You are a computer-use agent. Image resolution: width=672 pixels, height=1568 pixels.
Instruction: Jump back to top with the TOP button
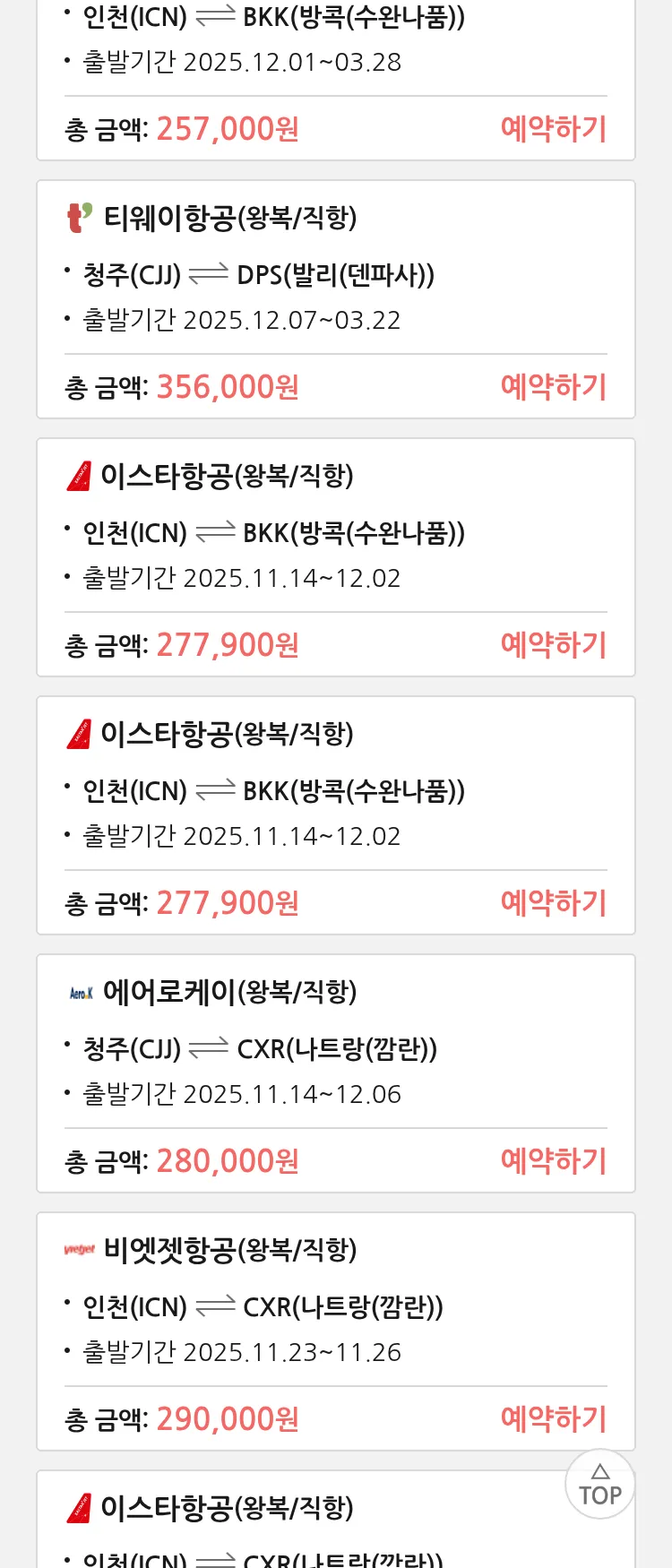(x=599, y=1485)
